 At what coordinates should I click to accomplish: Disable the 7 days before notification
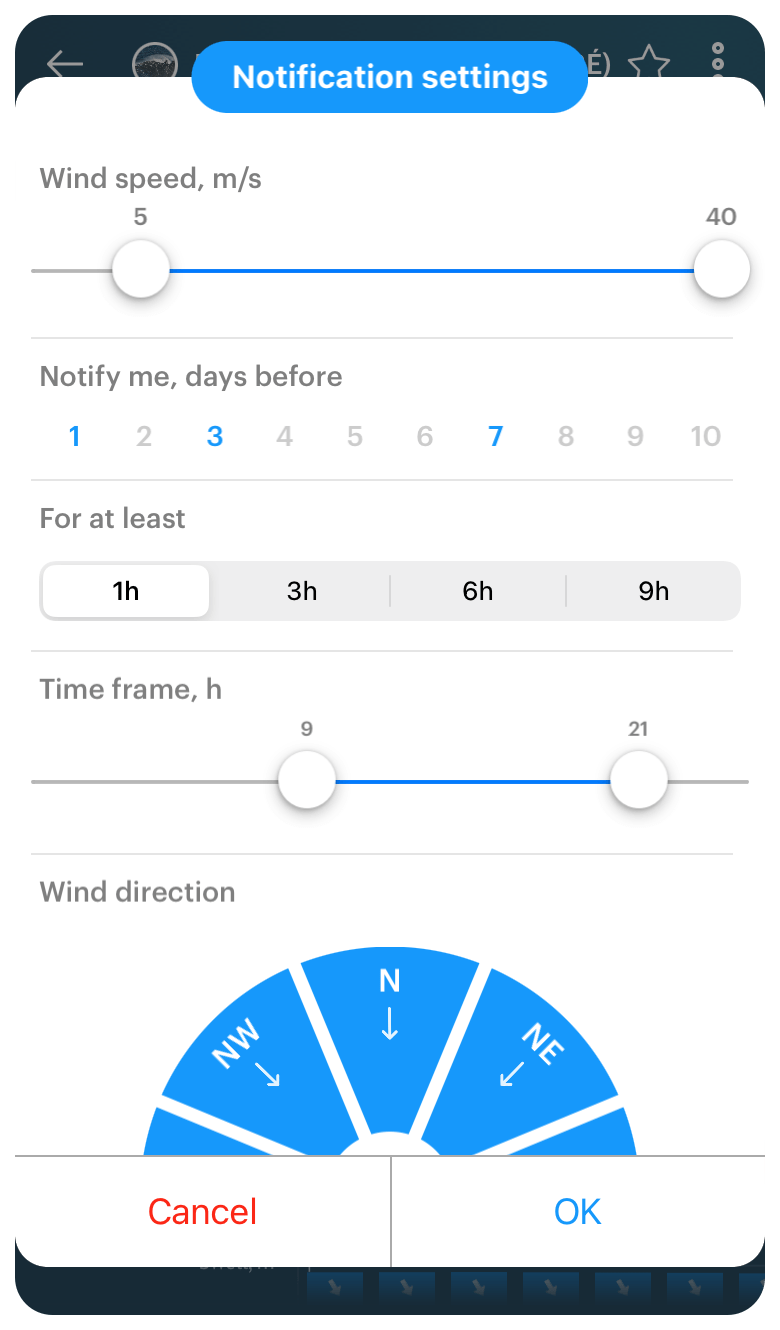[495, 436]
